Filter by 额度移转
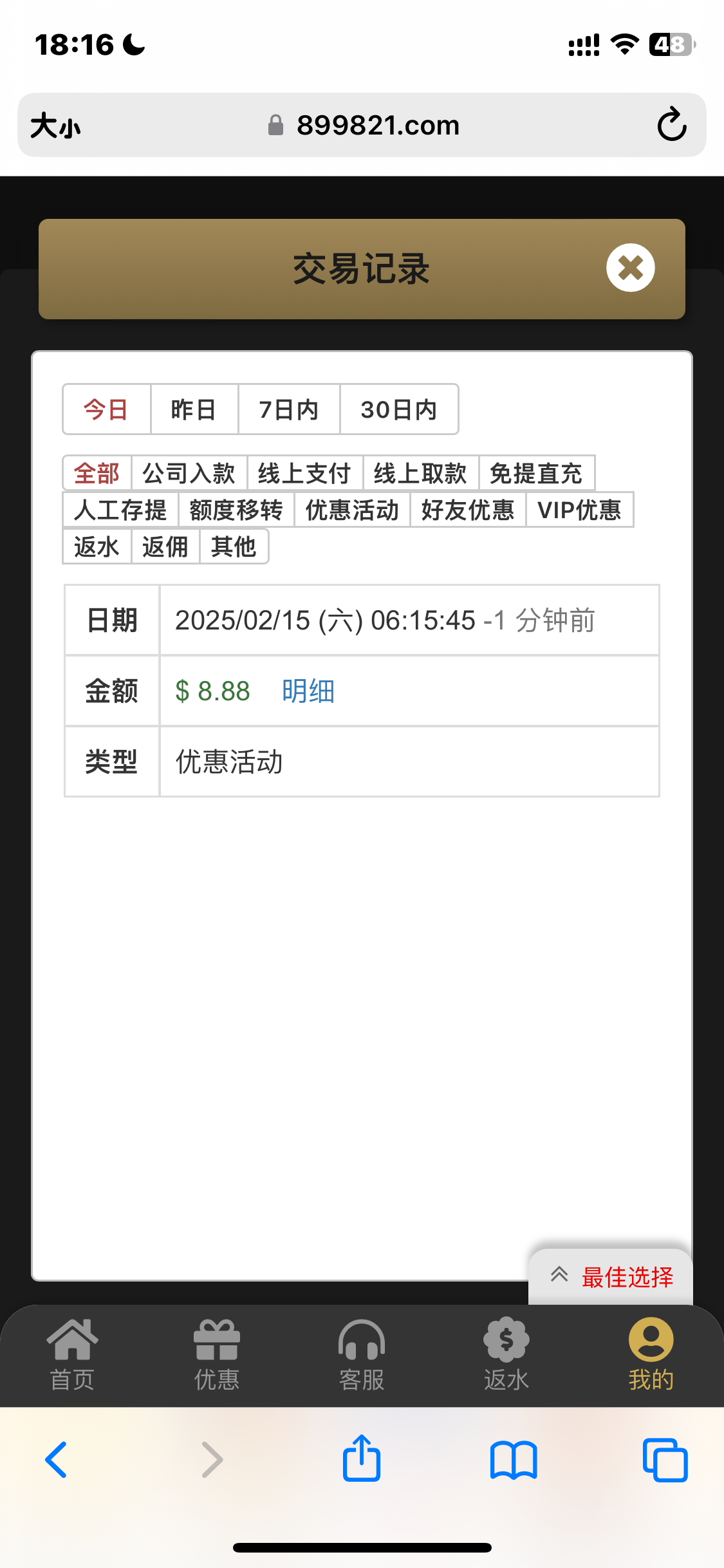This screenshot has height=1568, width=724. [236, 510]
